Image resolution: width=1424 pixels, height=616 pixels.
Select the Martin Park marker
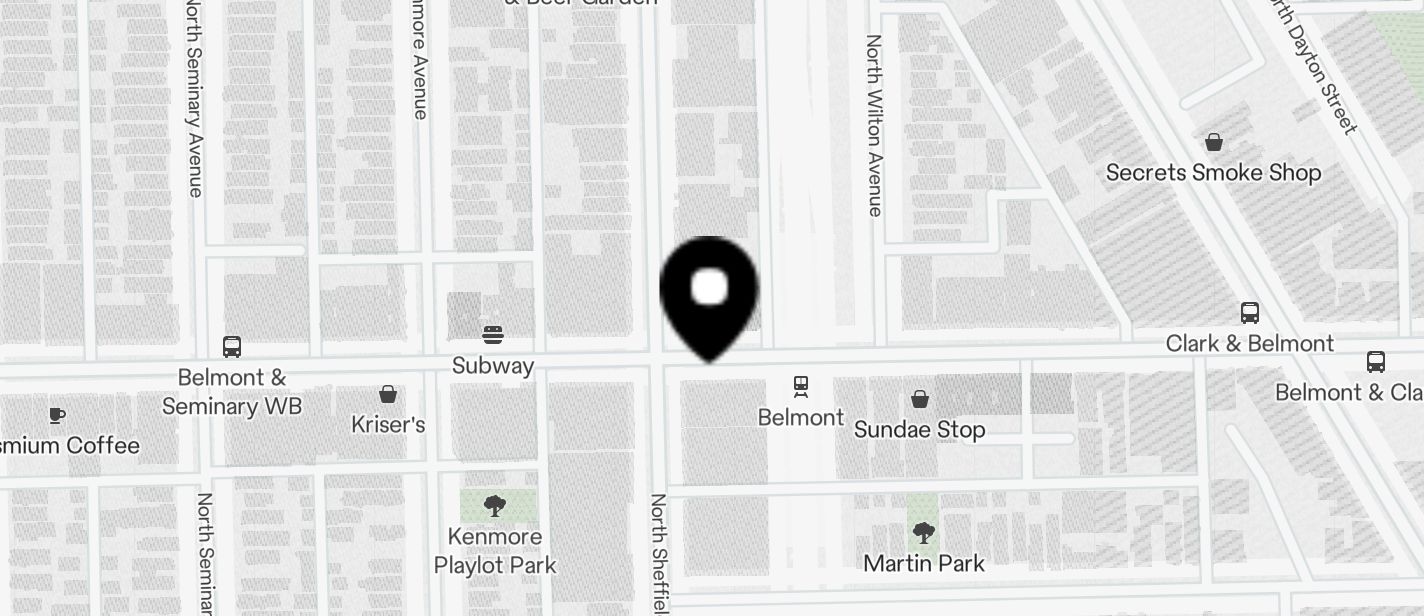(x=923, y=533)
